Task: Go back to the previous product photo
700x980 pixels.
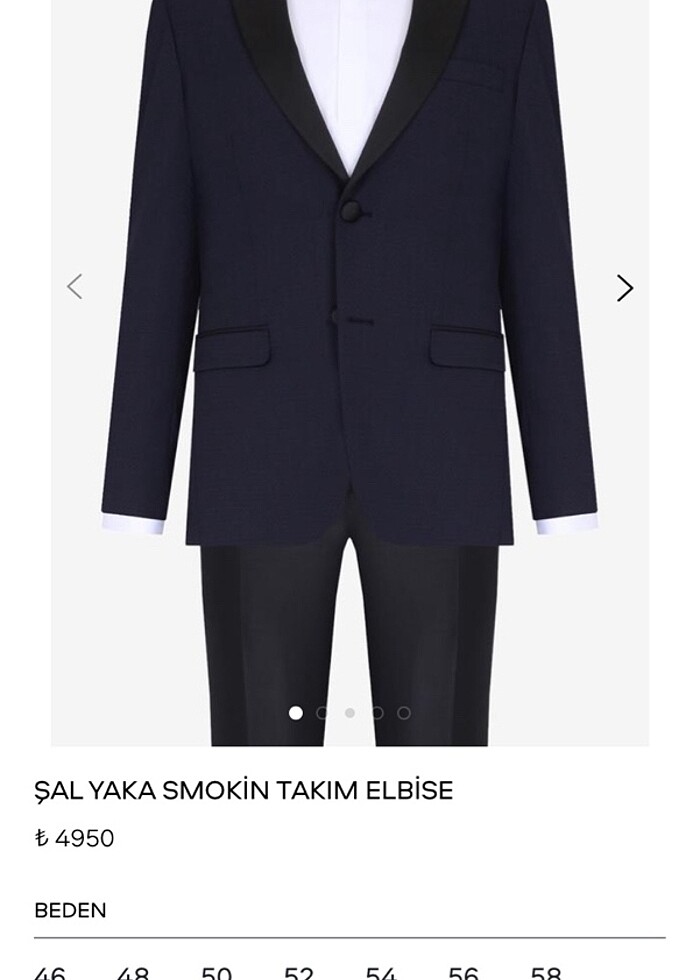Action: 74,287
